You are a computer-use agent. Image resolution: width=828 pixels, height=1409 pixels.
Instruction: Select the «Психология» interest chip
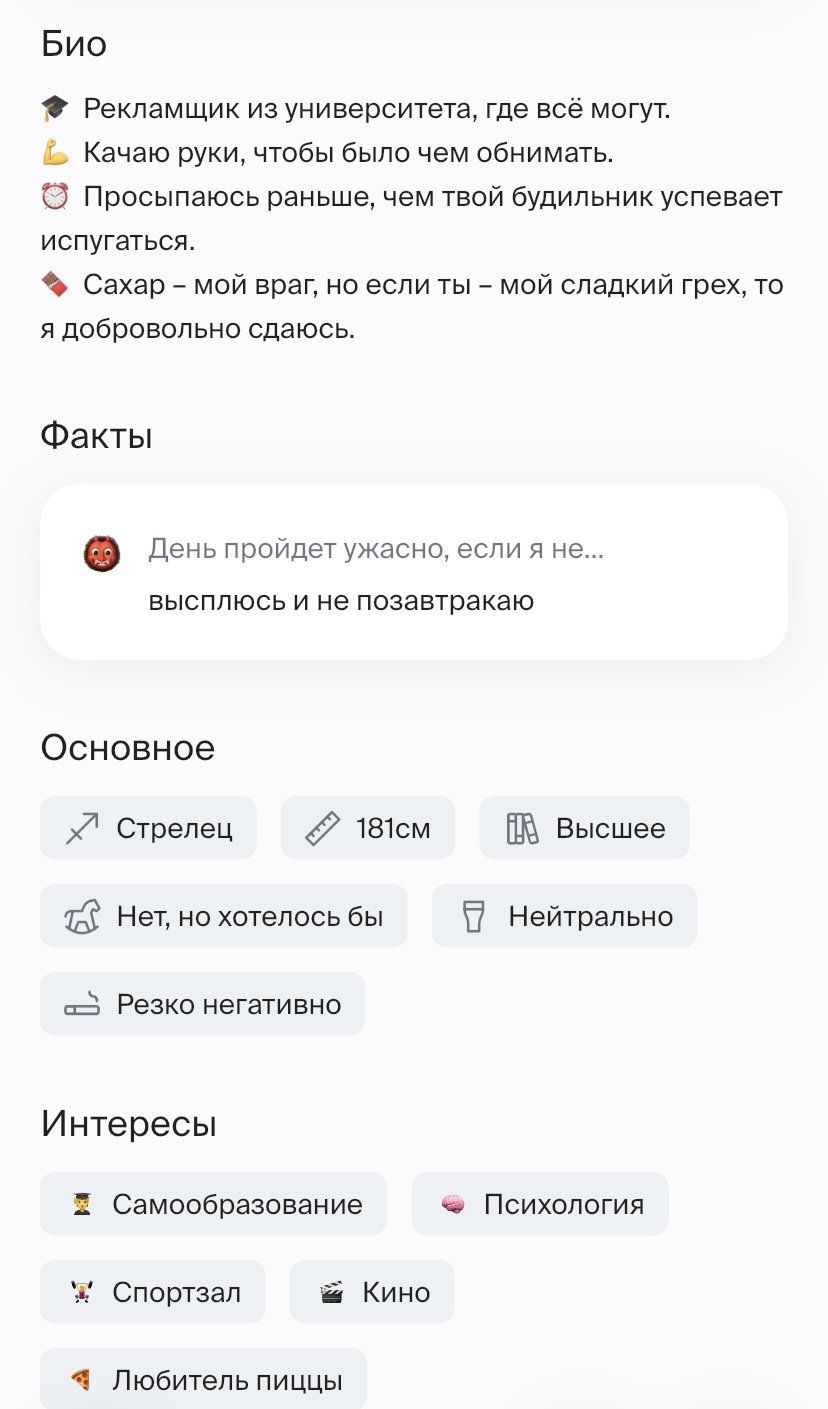point(540,1204)
